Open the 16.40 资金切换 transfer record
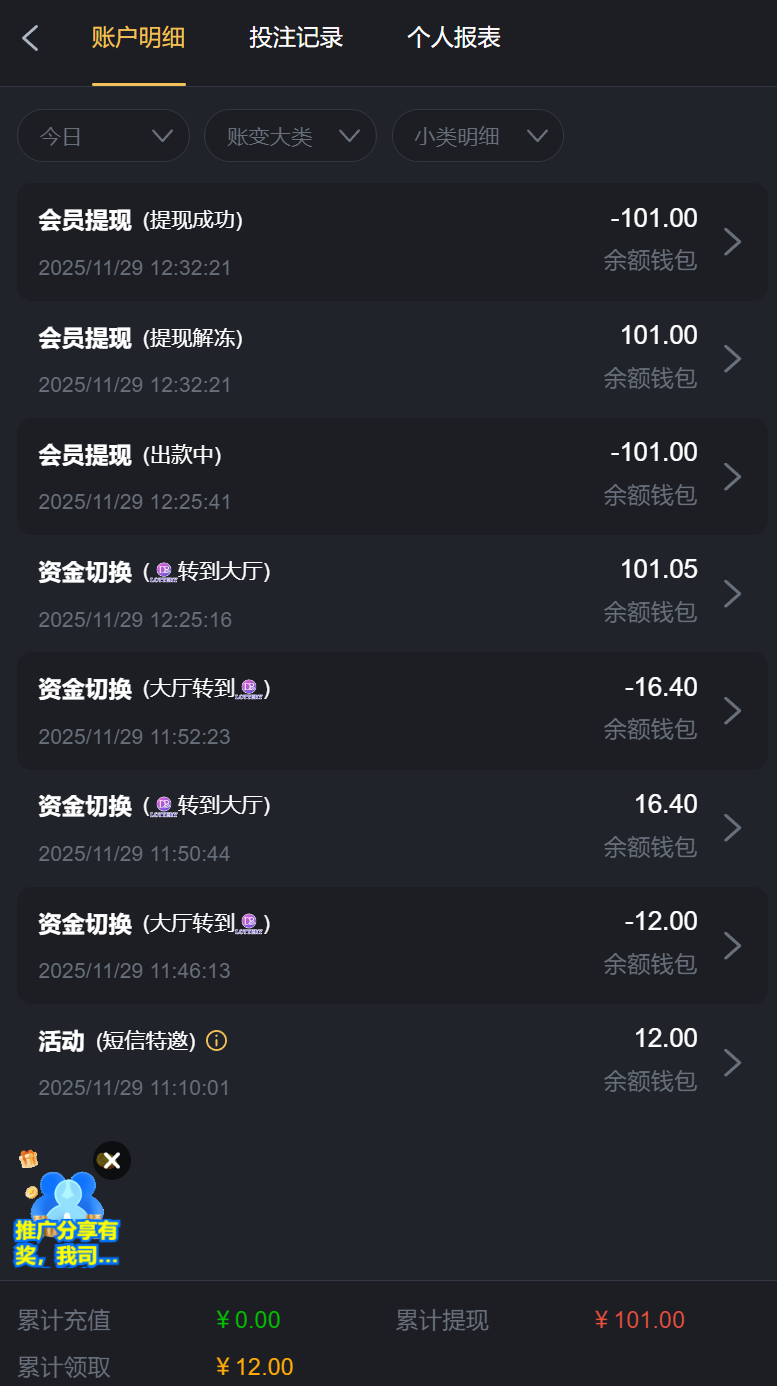This screenshot has width=777, height=1386. point(392,827)
